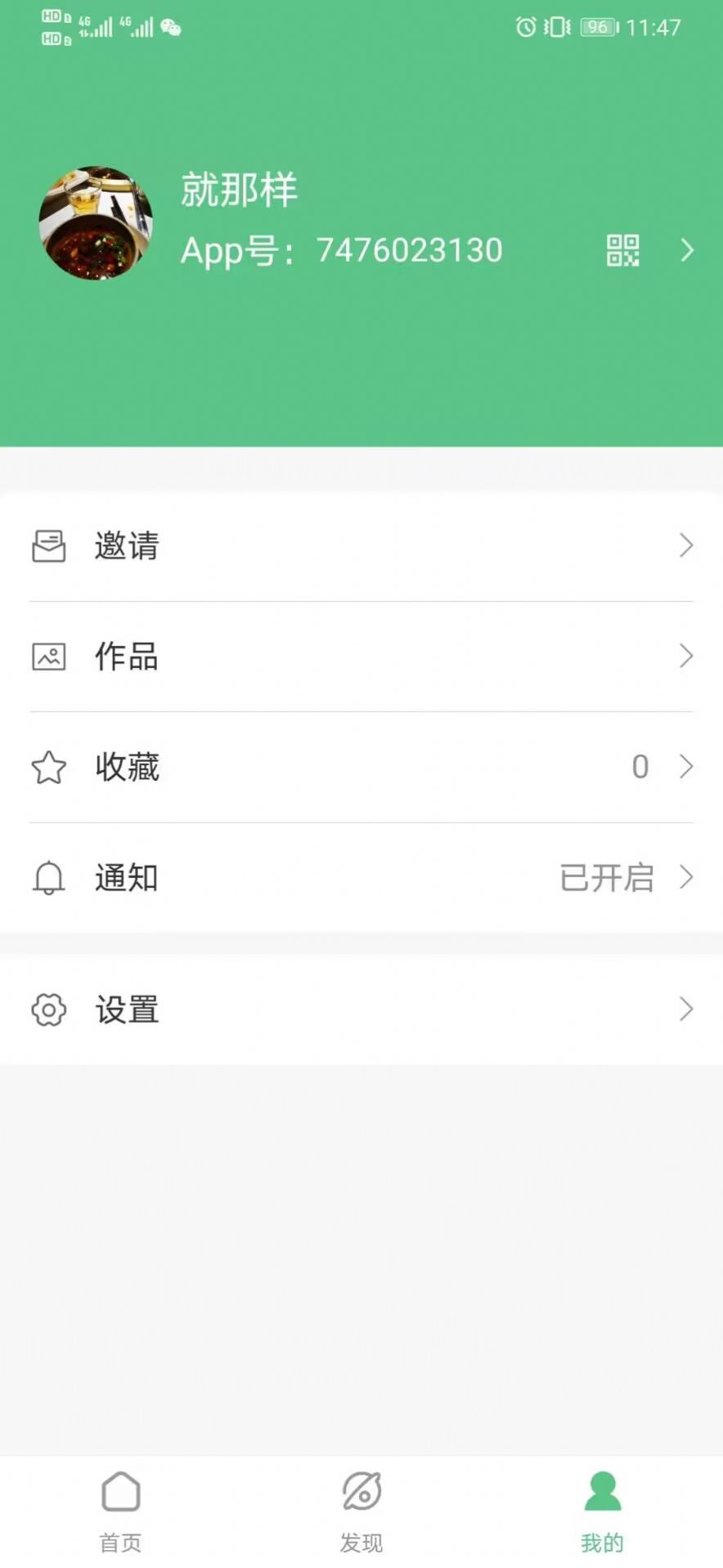Screen dimensions: 723x1568
Task: Tap the battery 96 indicator in status bar
Action: coord(598,26)
